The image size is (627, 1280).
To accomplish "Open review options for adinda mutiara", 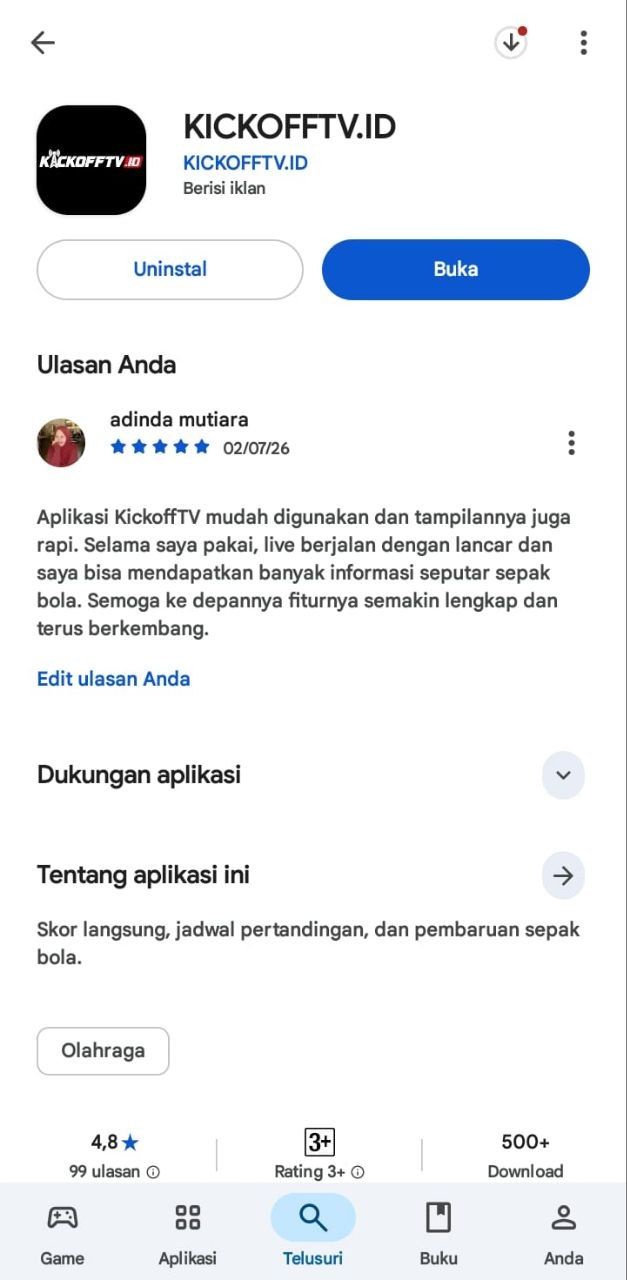I will (x=571, y=443).
